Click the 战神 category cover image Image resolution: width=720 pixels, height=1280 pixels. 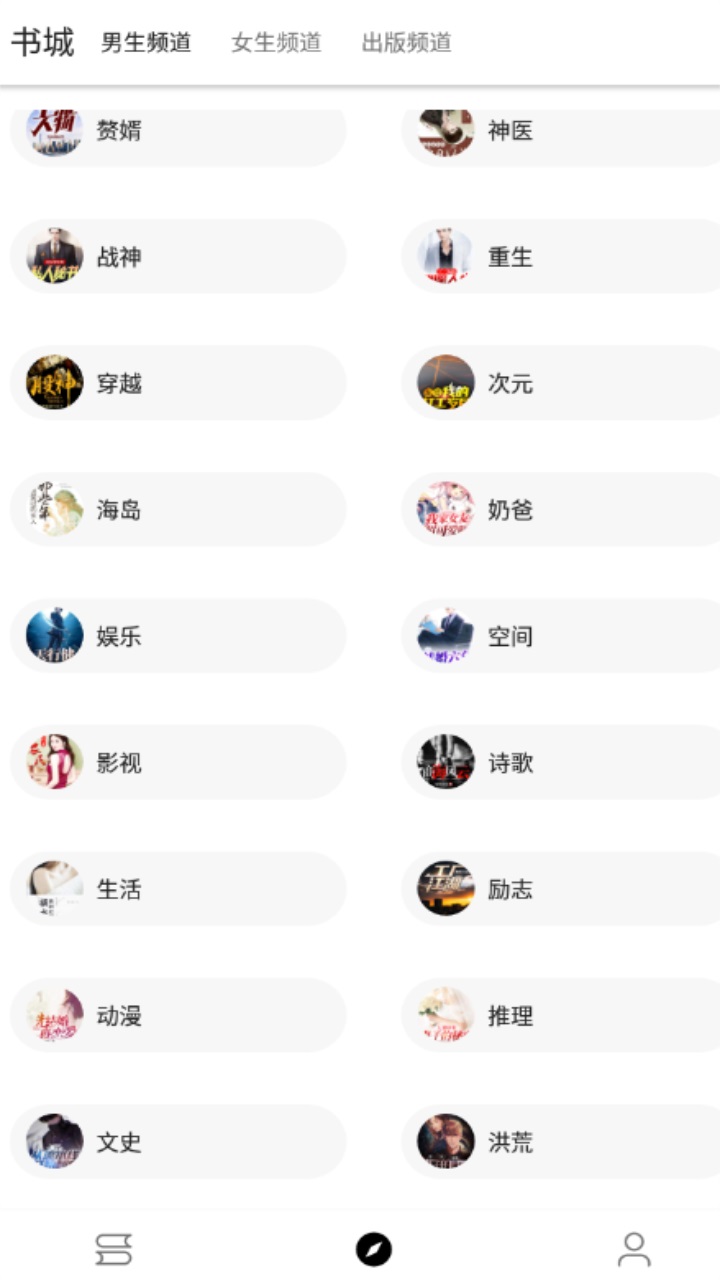pyautogui.click(x=52, y=256)
